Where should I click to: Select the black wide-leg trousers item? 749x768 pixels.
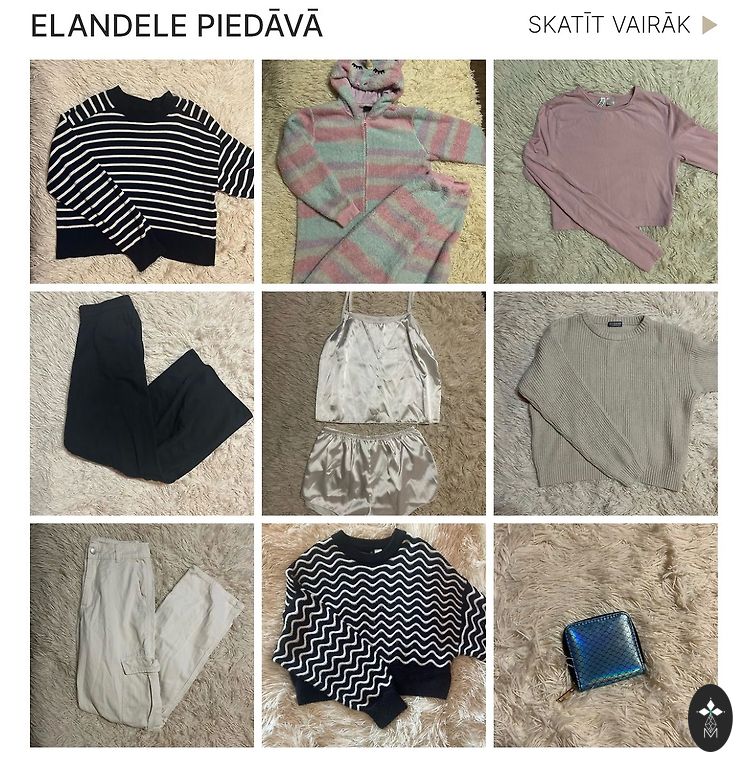(142, 404)
